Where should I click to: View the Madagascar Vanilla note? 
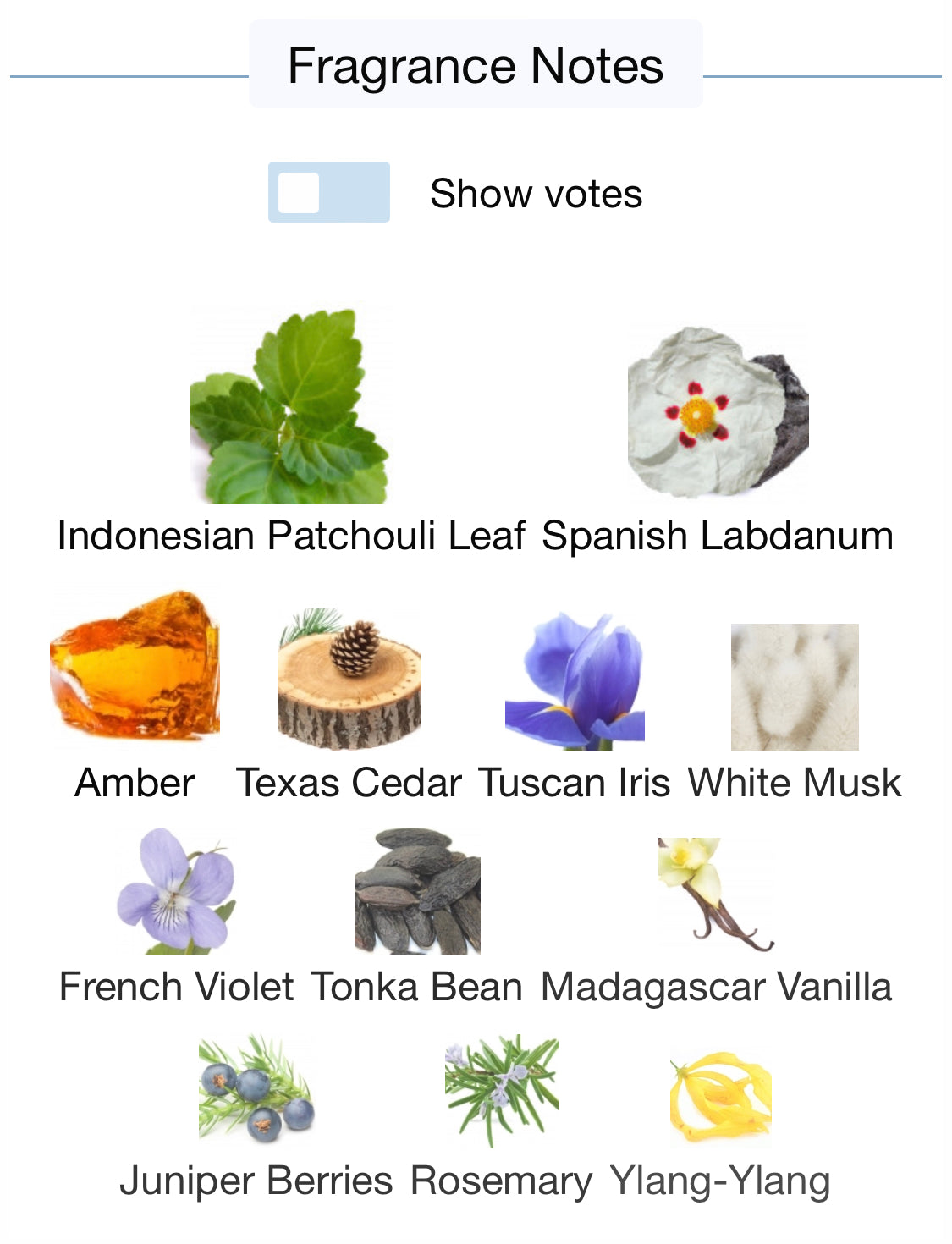(x=716, y=895)
